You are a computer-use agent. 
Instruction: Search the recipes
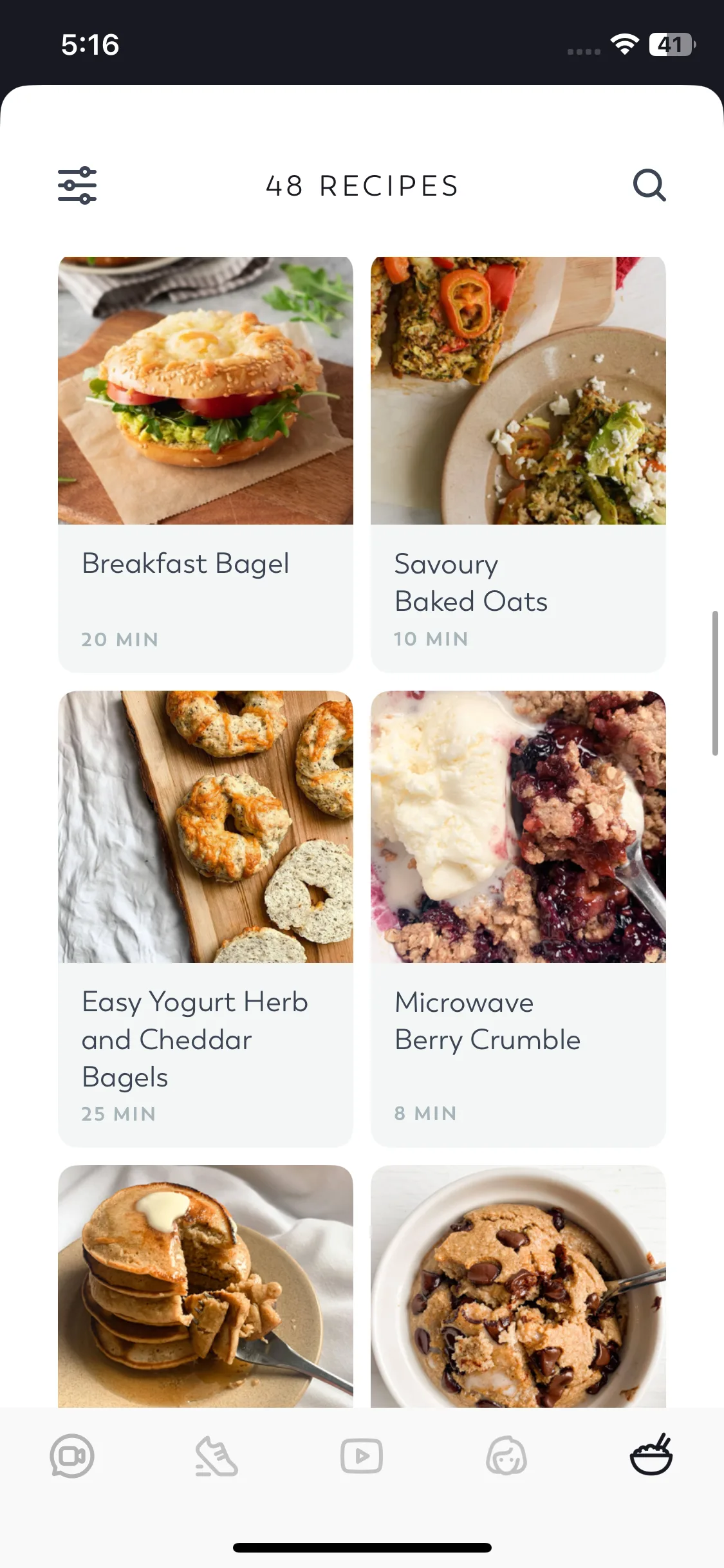649,185
